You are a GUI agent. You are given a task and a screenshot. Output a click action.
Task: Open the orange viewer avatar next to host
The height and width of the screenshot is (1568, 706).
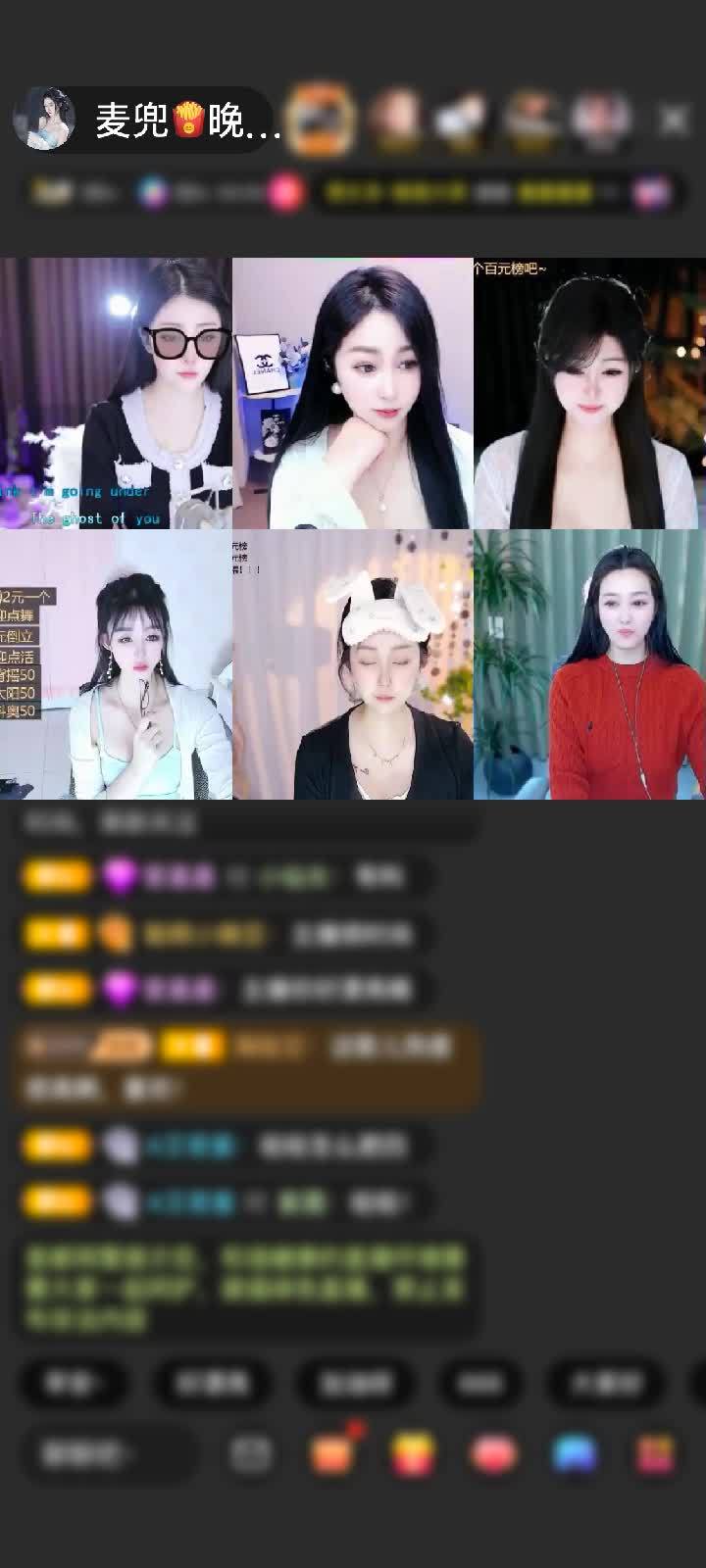click(x=321, y=120)
